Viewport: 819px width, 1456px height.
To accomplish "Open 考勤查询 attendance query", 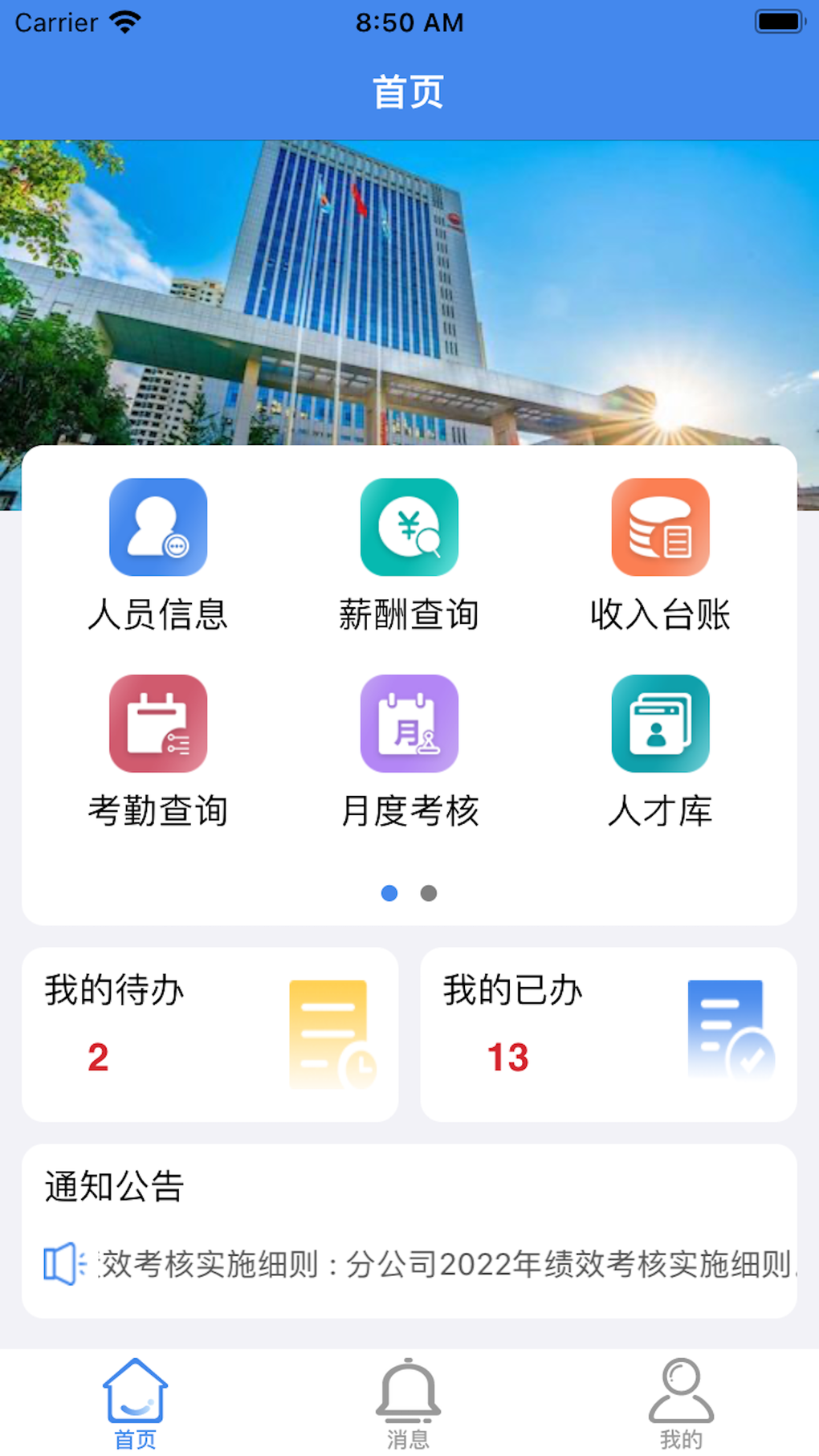I will [158, 749].
